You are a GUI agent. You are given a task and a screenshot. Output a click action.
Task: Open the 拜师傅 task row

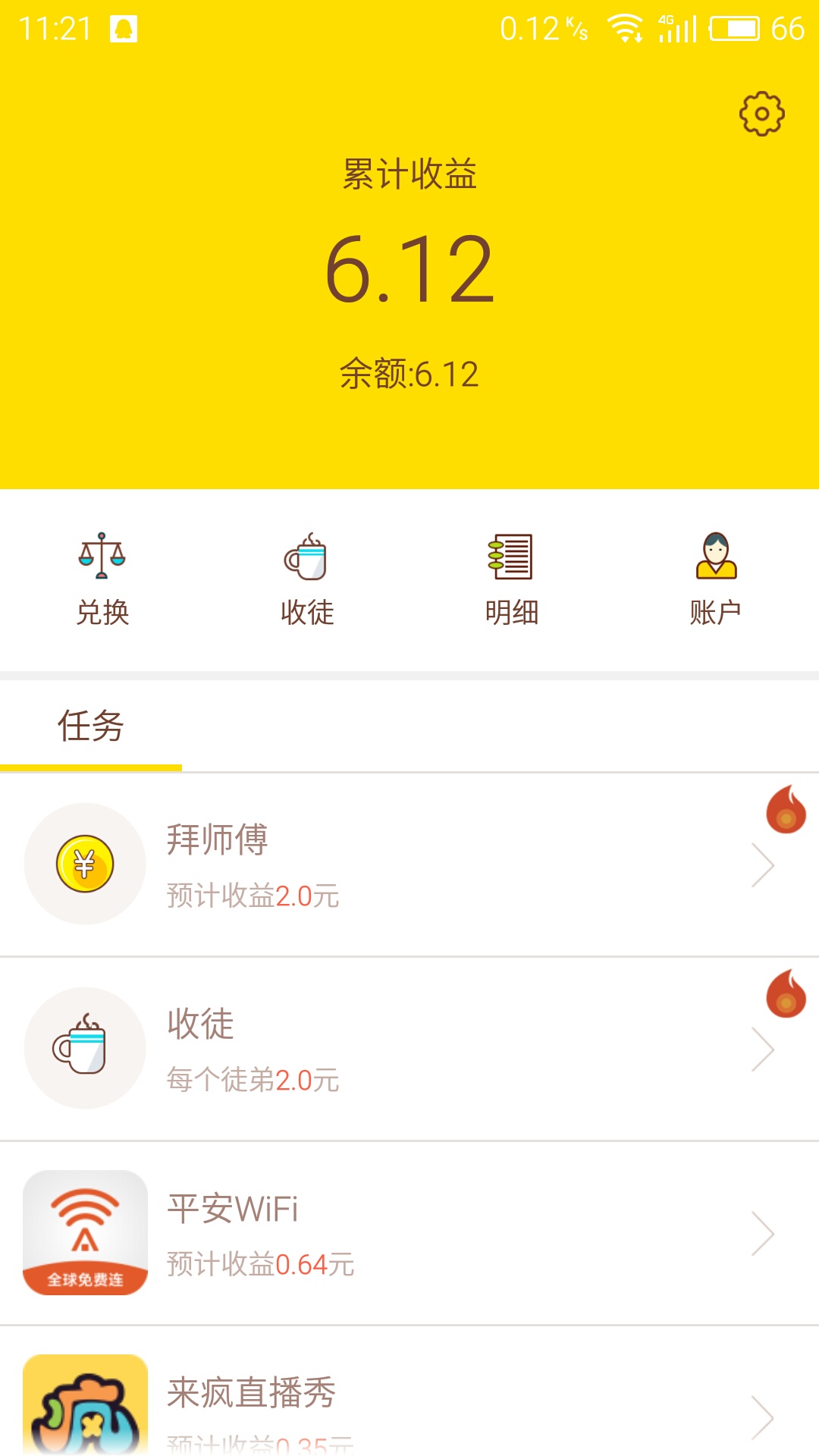pyautogui.click(x=409, y=864)
